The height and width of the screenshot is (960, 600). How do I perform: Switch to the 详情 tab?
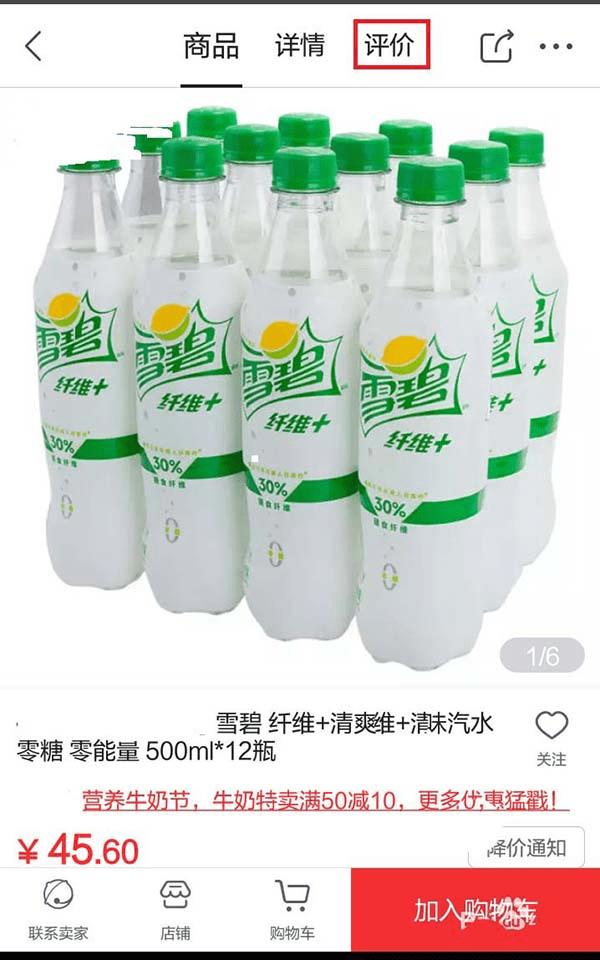tap(300, 46)
